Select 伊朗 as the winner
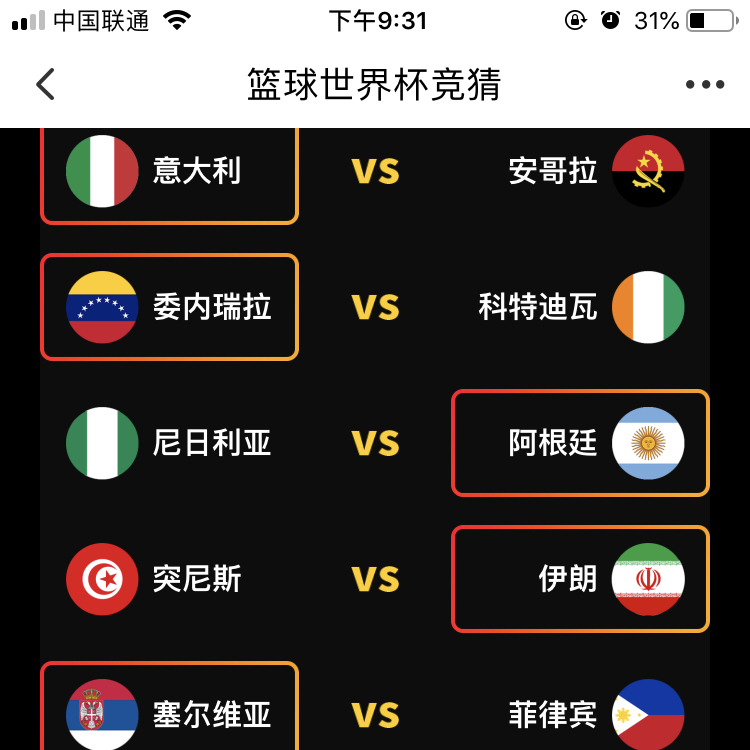Image resolution: width=750 pixels, height=750 pixels. click(x=581, y=579)
